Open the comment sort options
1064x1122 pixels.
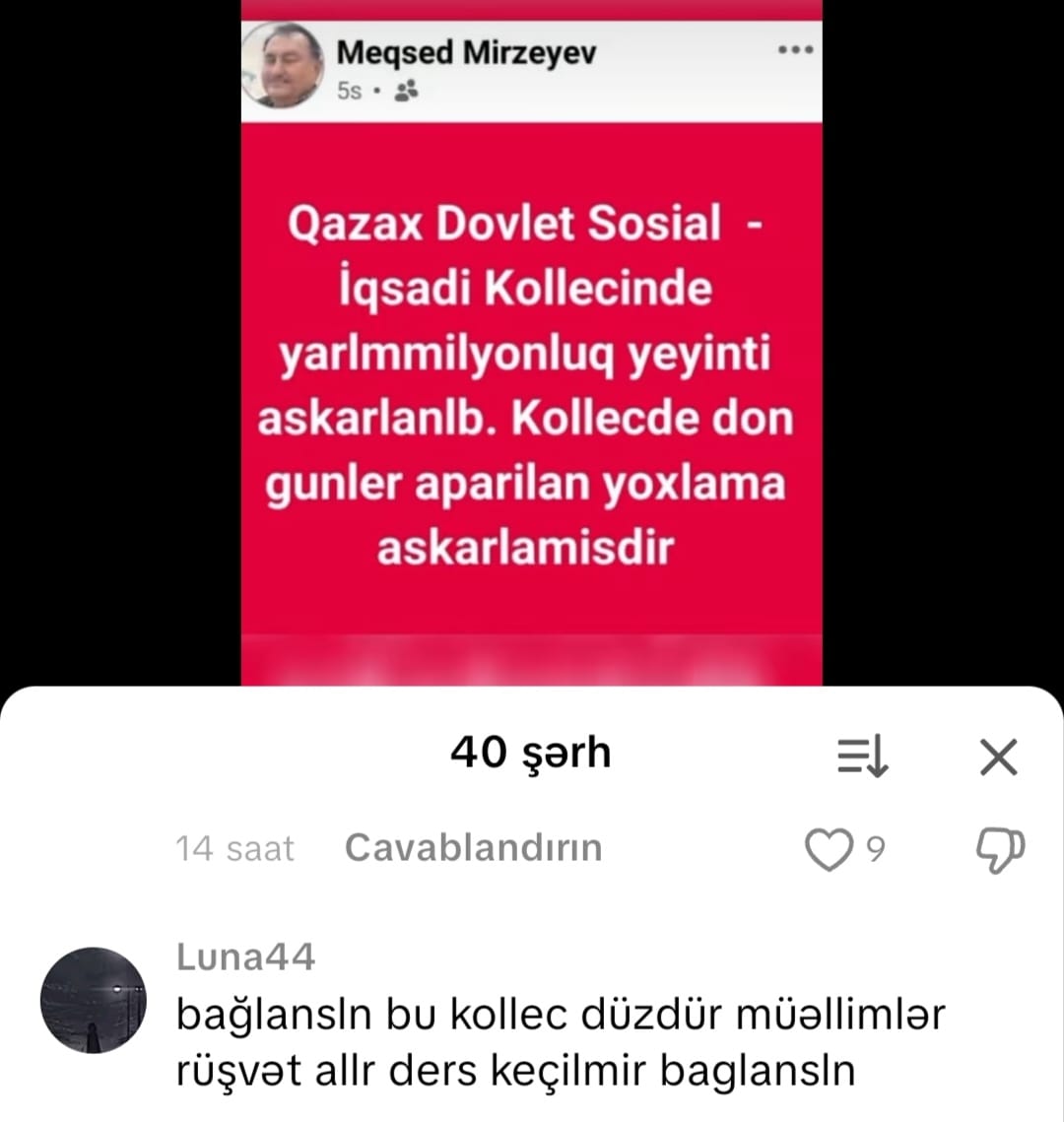click(862, 757)
